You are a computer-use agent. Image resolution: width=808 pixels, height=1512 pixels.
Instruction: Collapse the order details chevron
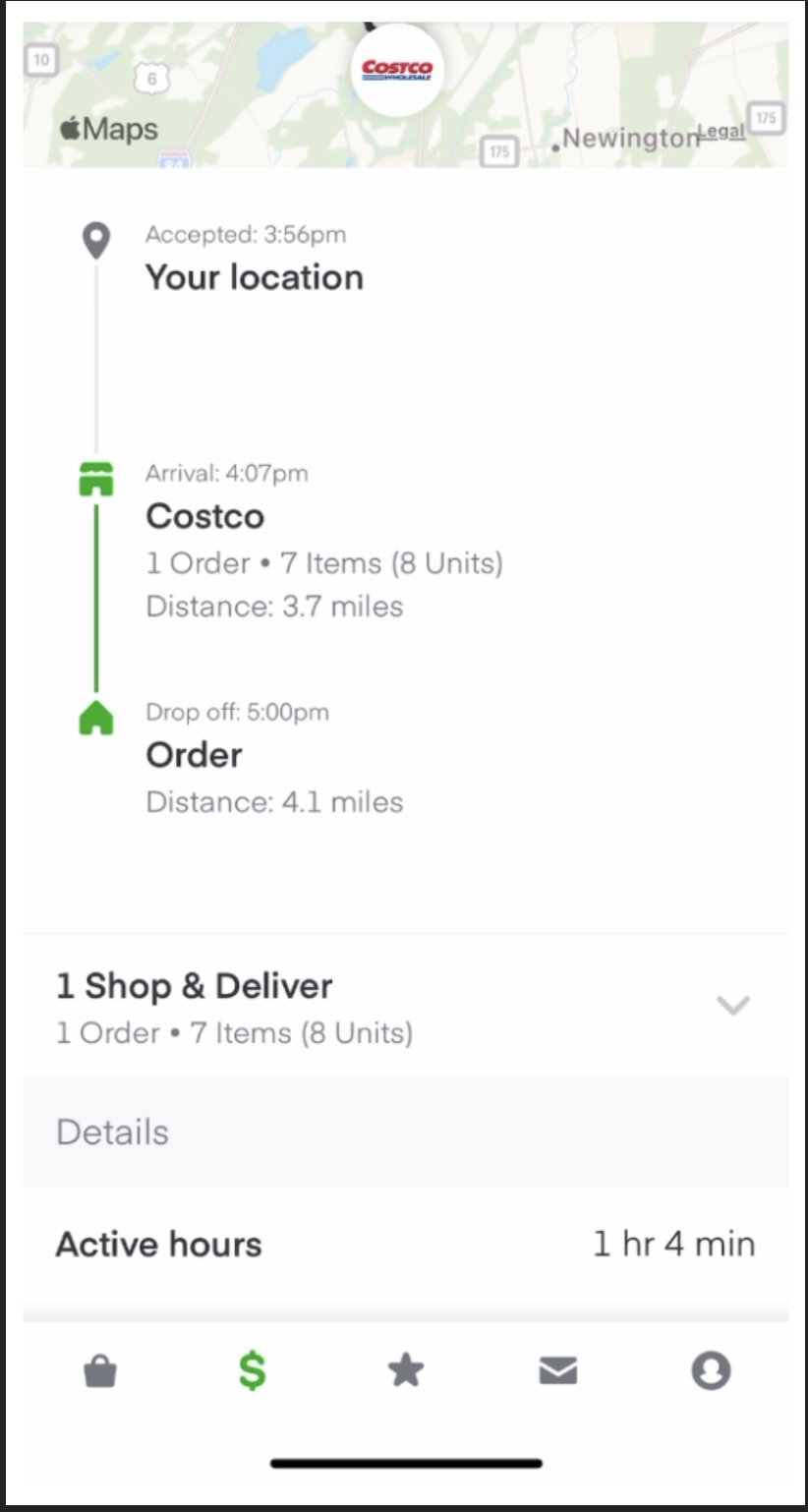tap(733, 1006)
